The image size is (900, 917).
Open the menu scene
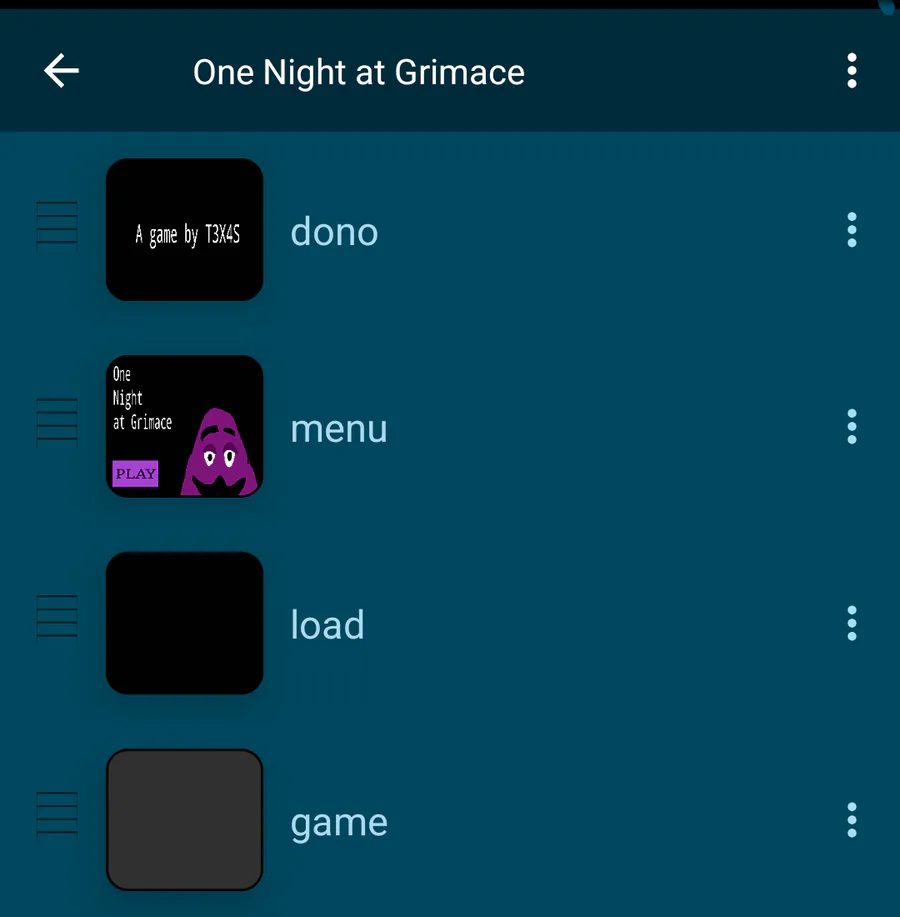338,428
